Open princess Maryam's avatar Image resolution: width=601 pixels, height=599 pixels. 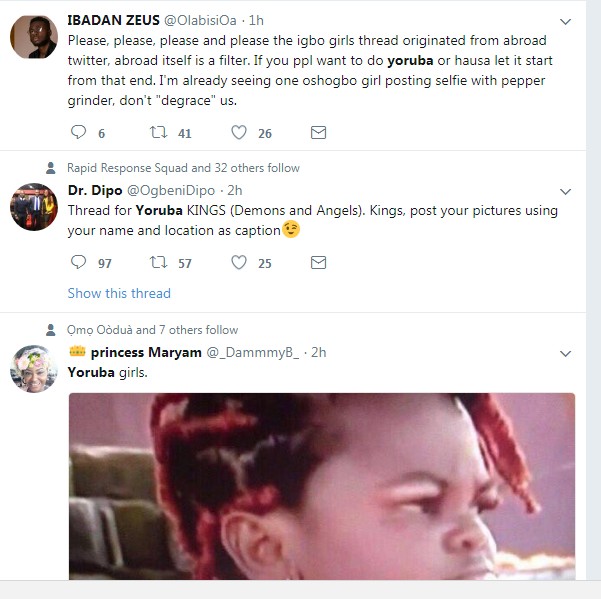pyautogui.click(x=33, y=368)
